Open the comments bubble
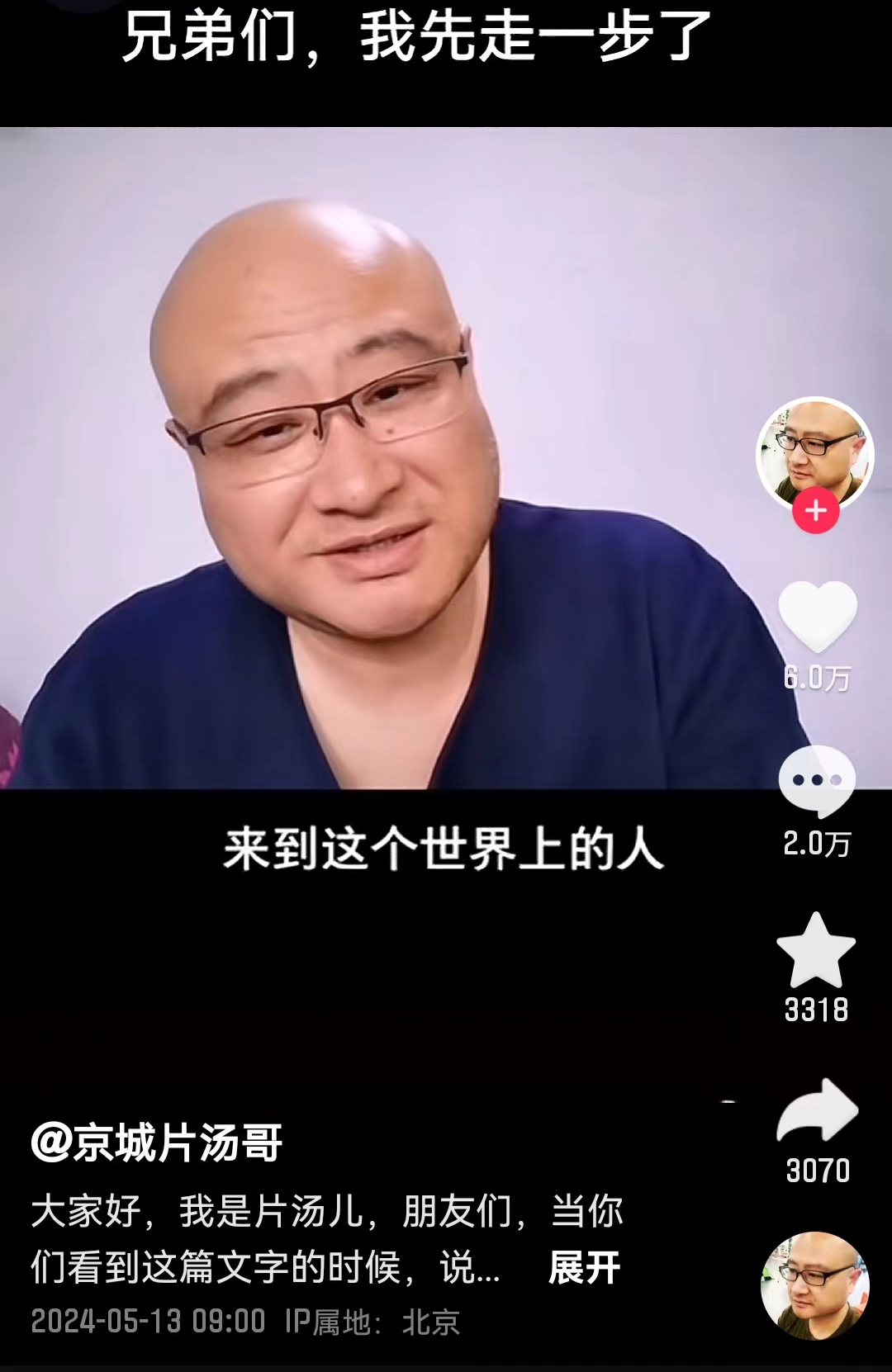The image size is (892, 1372). click(x=817, y=782)
